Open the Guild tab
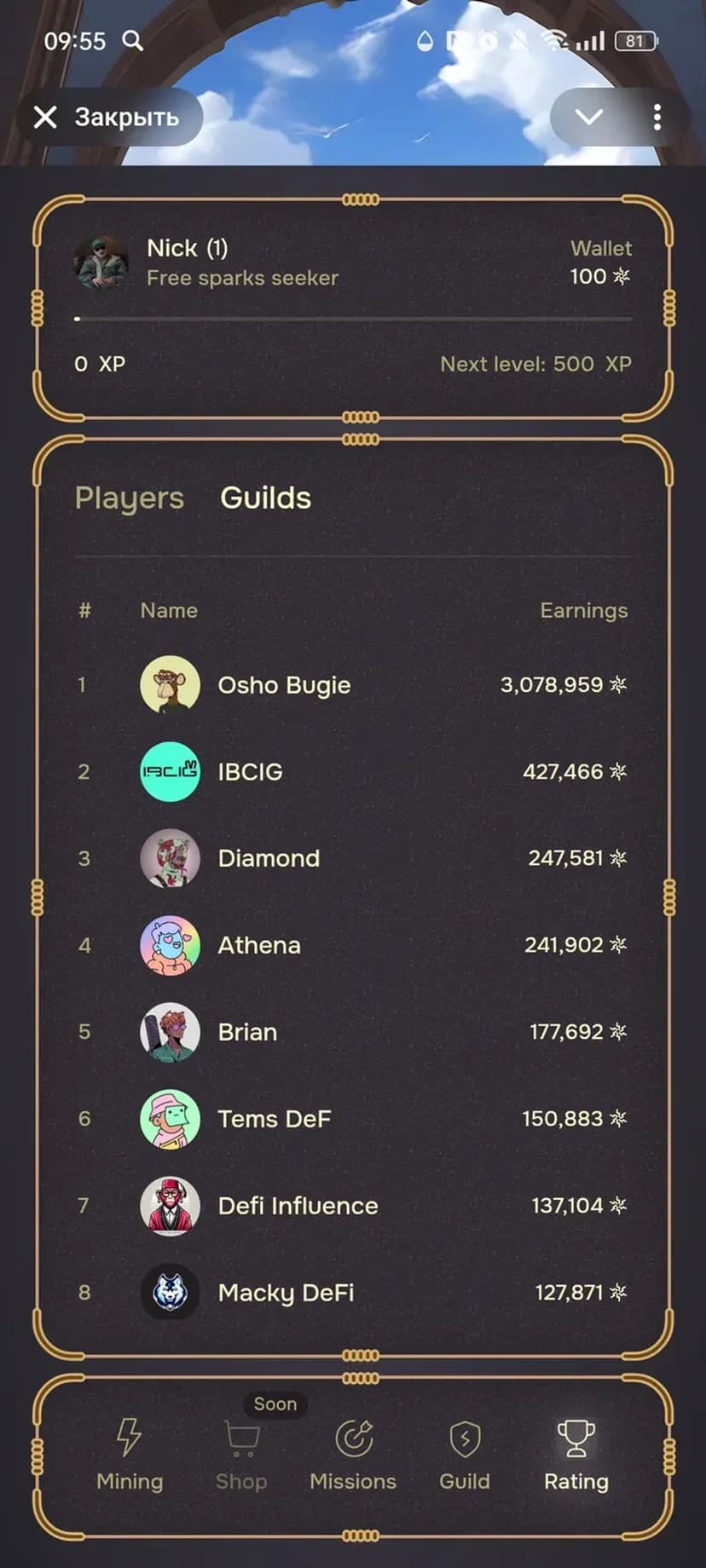 [x=465, y=1456]
